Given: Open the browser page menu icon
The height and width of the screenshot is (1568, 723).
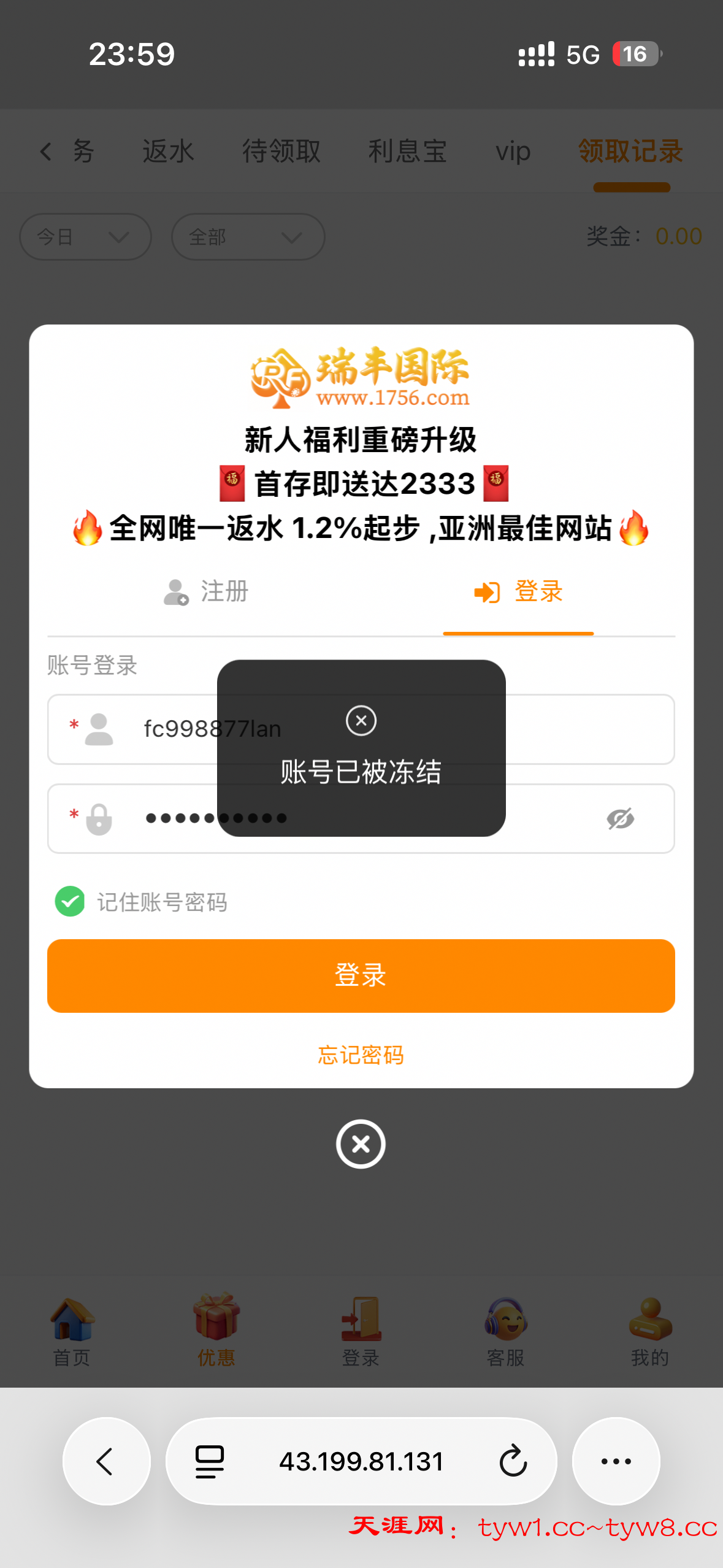Looking at the screenshot, I should pyautogui.click(x=210, y=1461).
